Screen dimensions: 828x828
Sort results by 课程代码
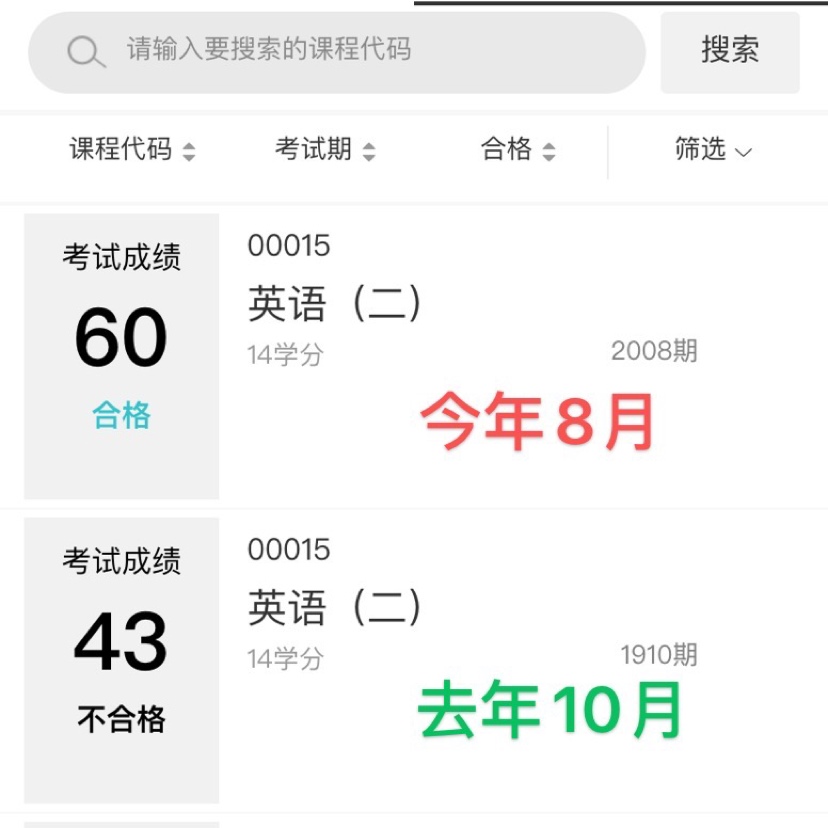click(x=132, y=150)
